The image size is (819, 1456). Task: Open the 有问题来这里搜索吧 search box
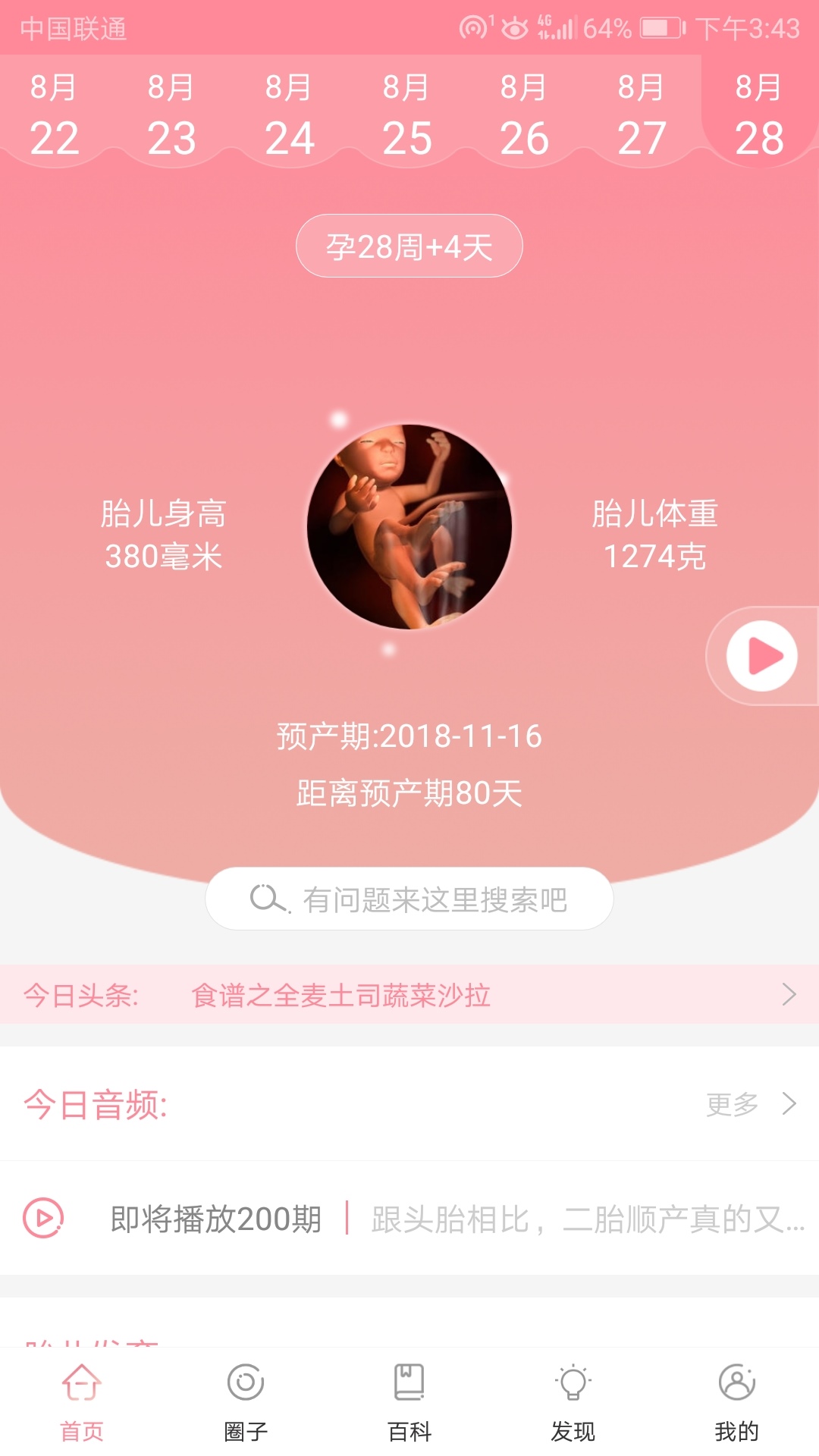(x=409, y=899)
